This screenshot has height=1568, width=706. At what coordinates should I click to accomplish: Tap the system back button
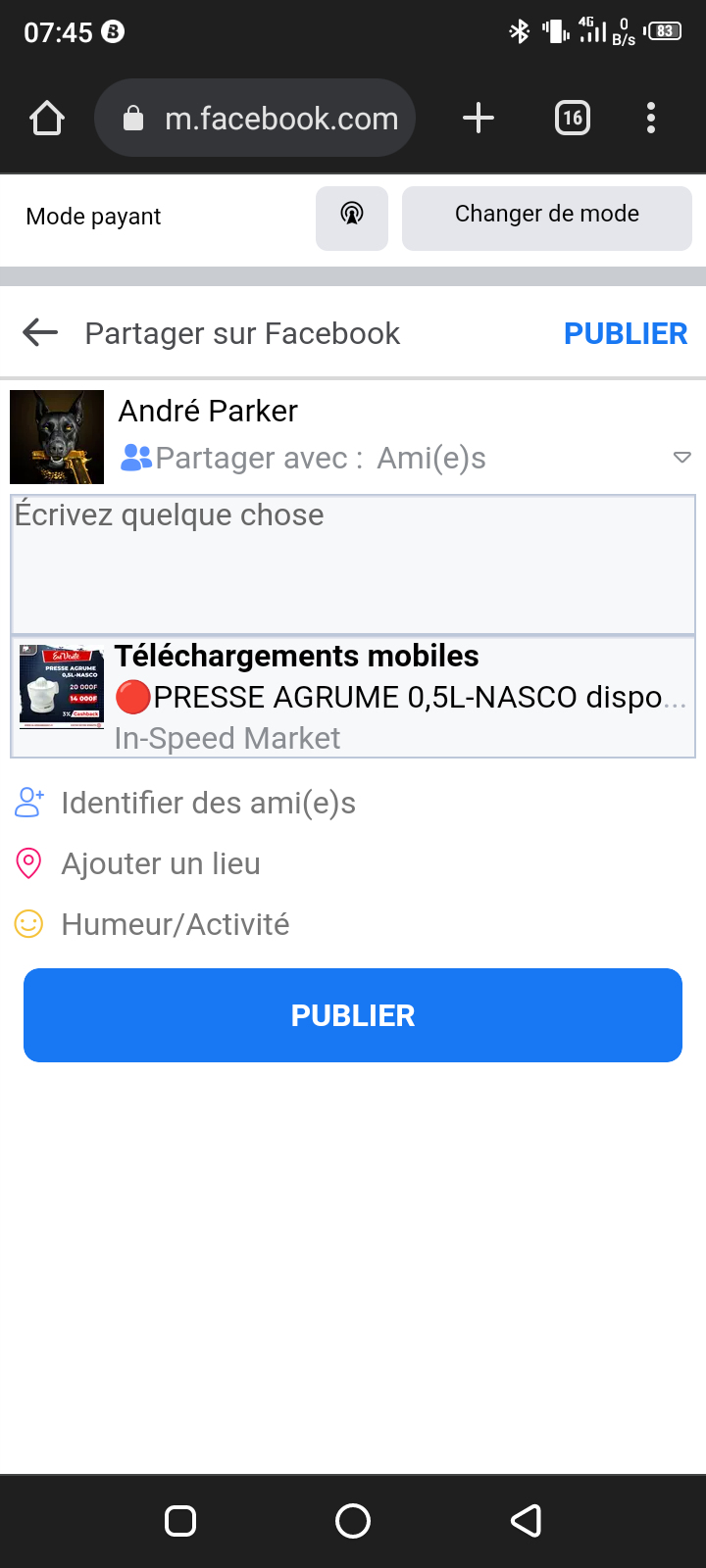[527, 1521]
